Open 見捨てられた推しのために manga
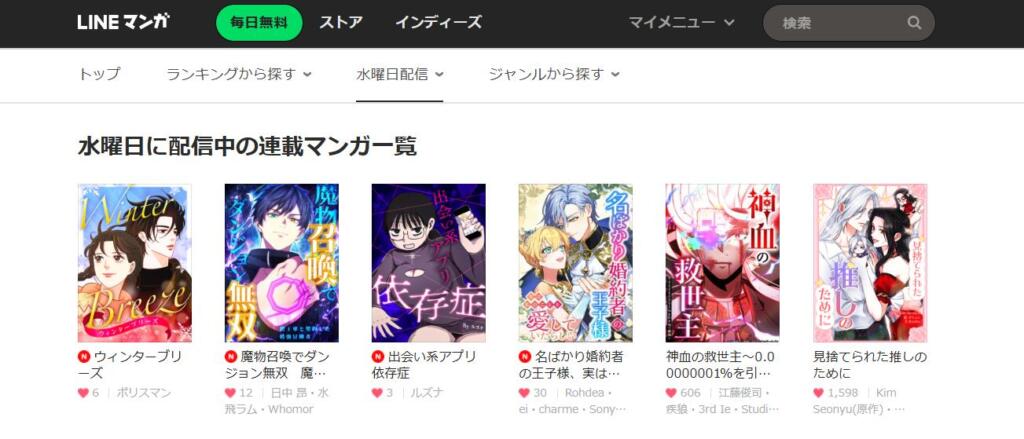 click(869, 262)
